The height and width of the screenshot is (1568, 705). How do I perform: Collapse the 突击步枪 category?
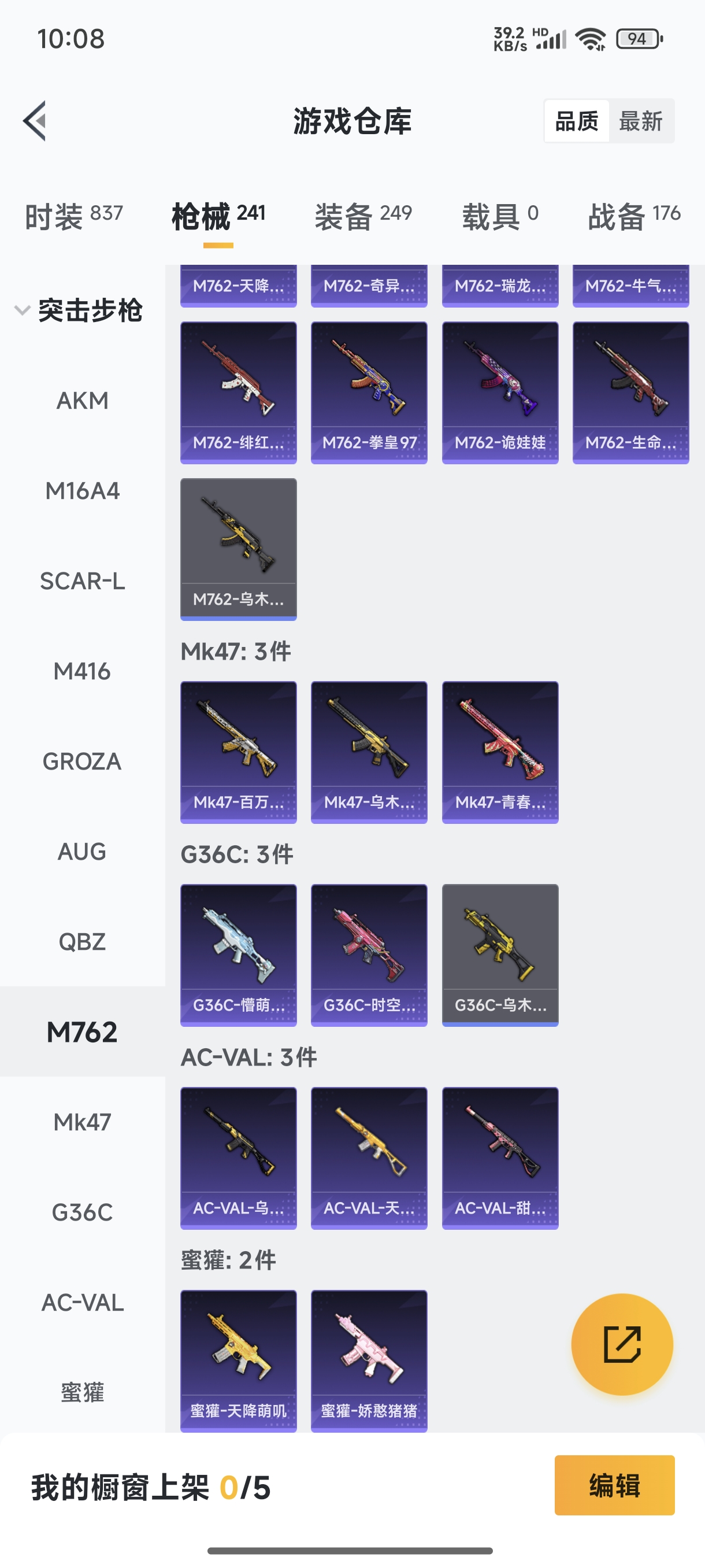[79, 310]
